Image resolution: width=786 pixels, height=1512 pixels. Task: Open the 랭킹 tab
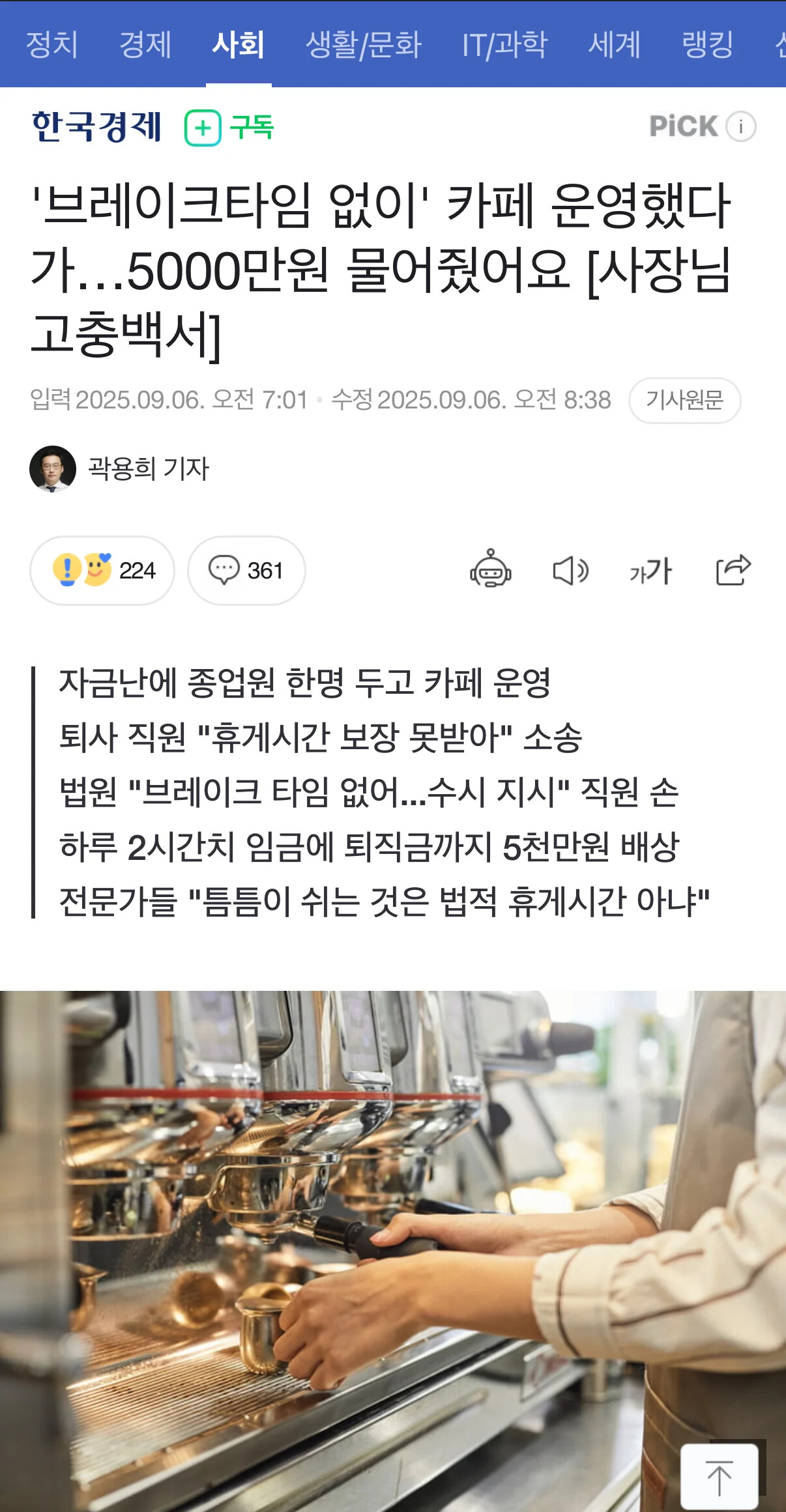pyautogui.click(x=707, y=44)
